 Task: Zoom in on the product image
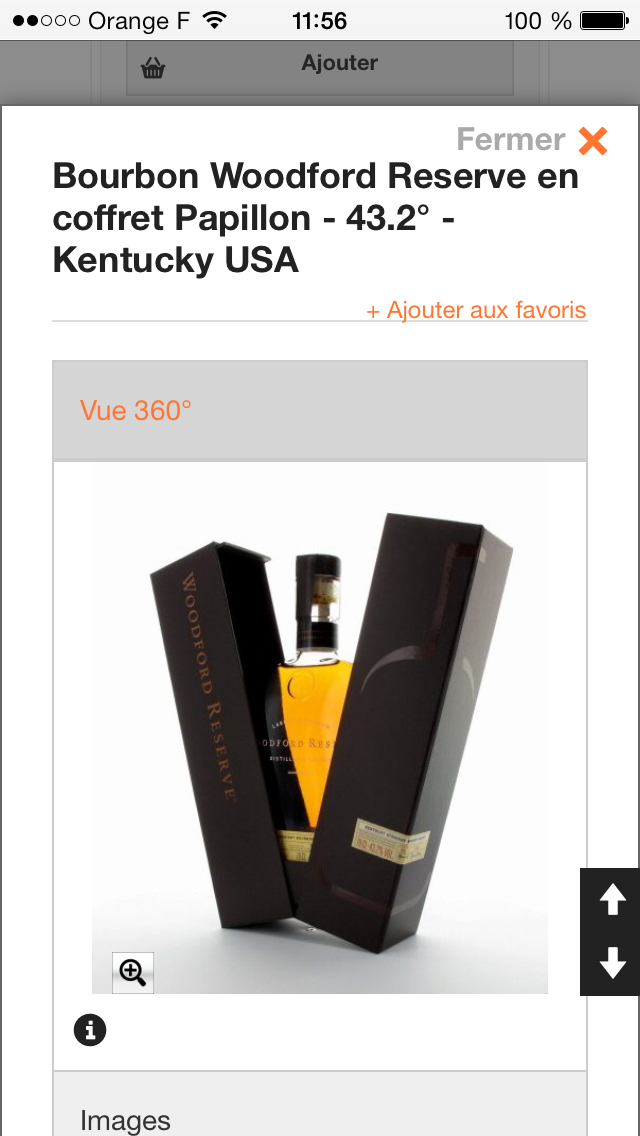coord(133,971)
